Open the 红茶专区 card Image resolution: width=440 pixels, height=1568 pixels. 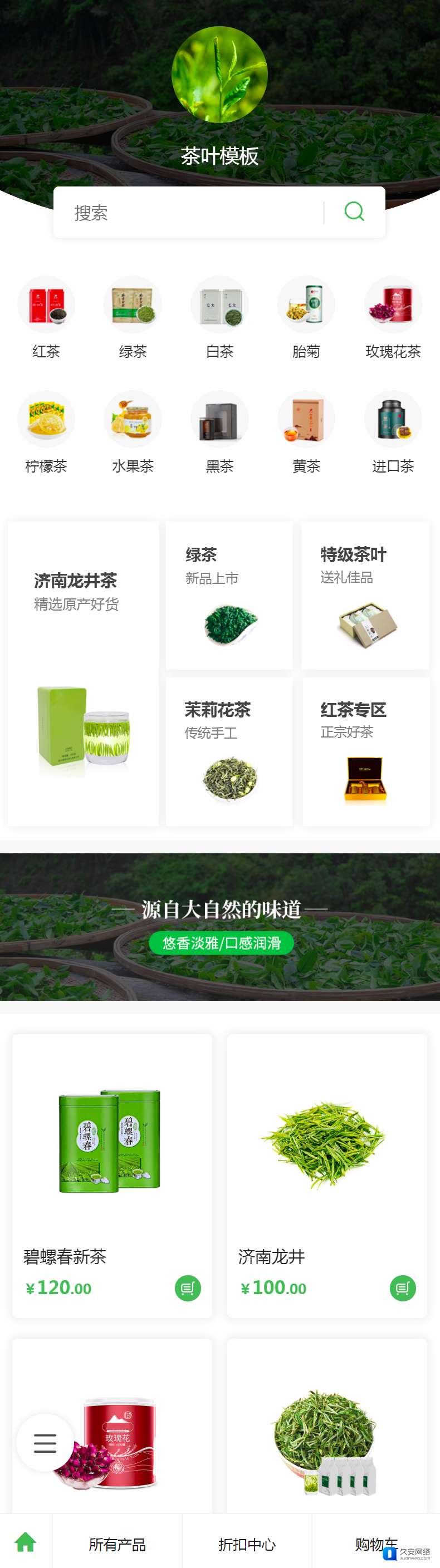tap(366, 751)
